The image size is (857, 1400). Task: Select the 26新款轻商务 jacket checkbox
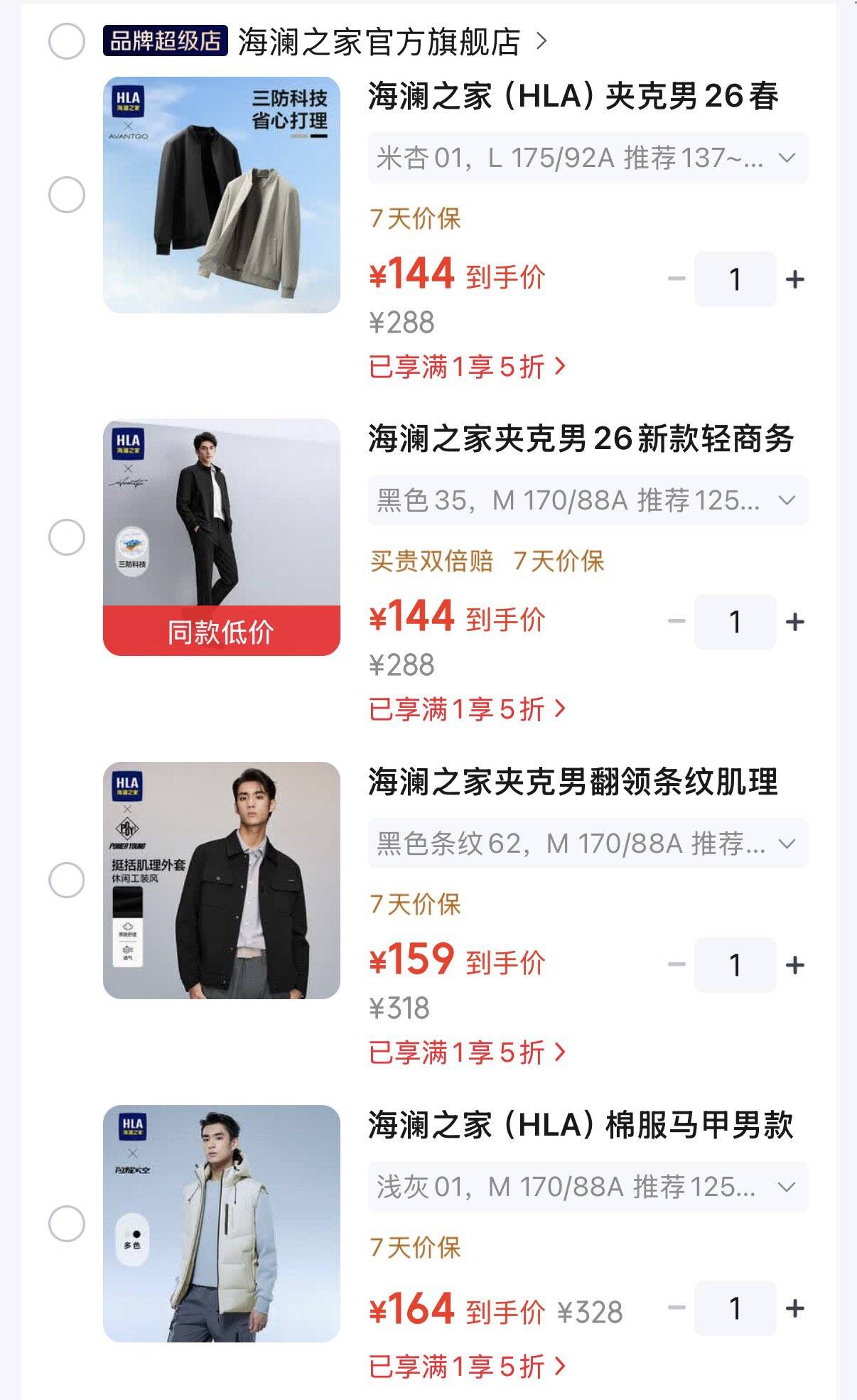pyautogui.click(x=67, y=537)
